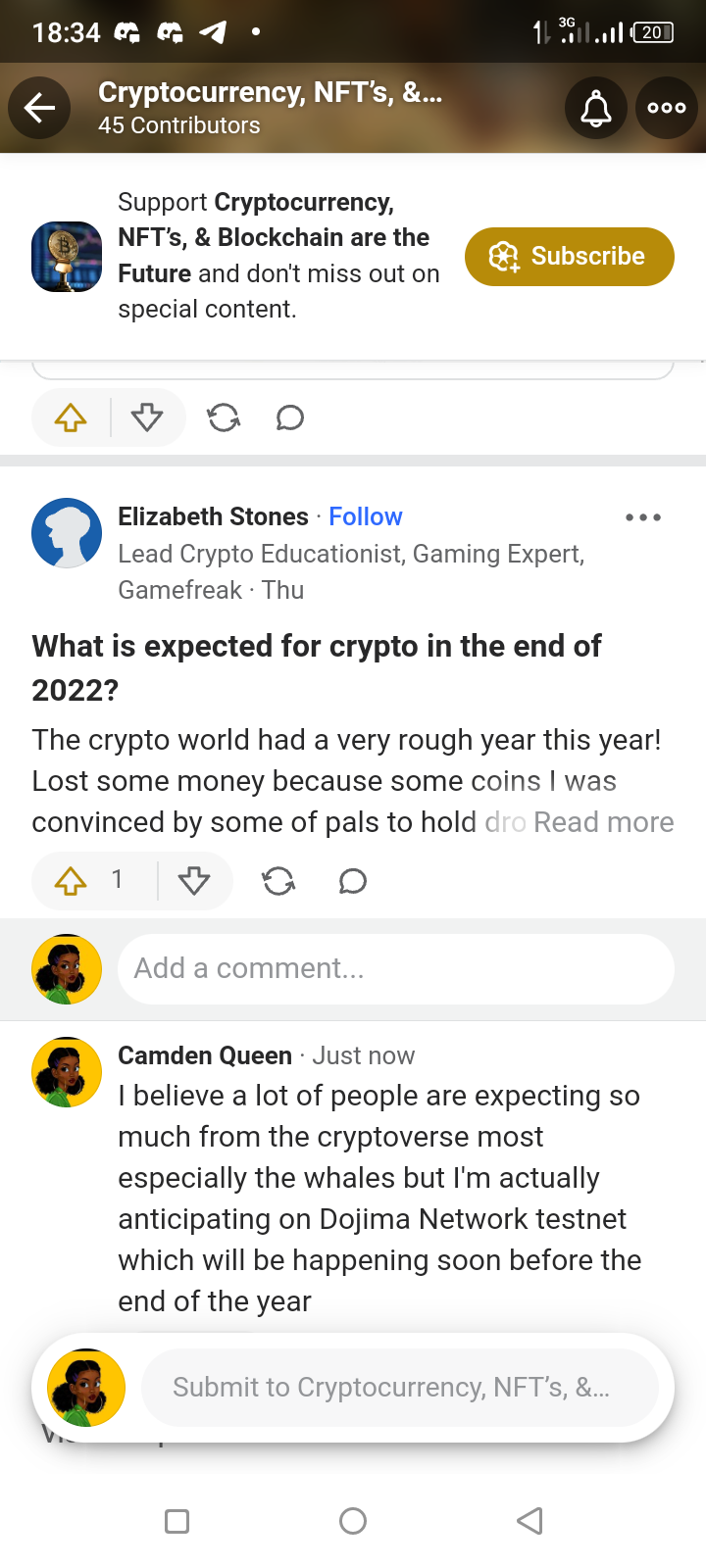The width and height of the screenshot is (706, 1568).
Task: Tap the Add a comment field
Action: (x=395, y=968)
